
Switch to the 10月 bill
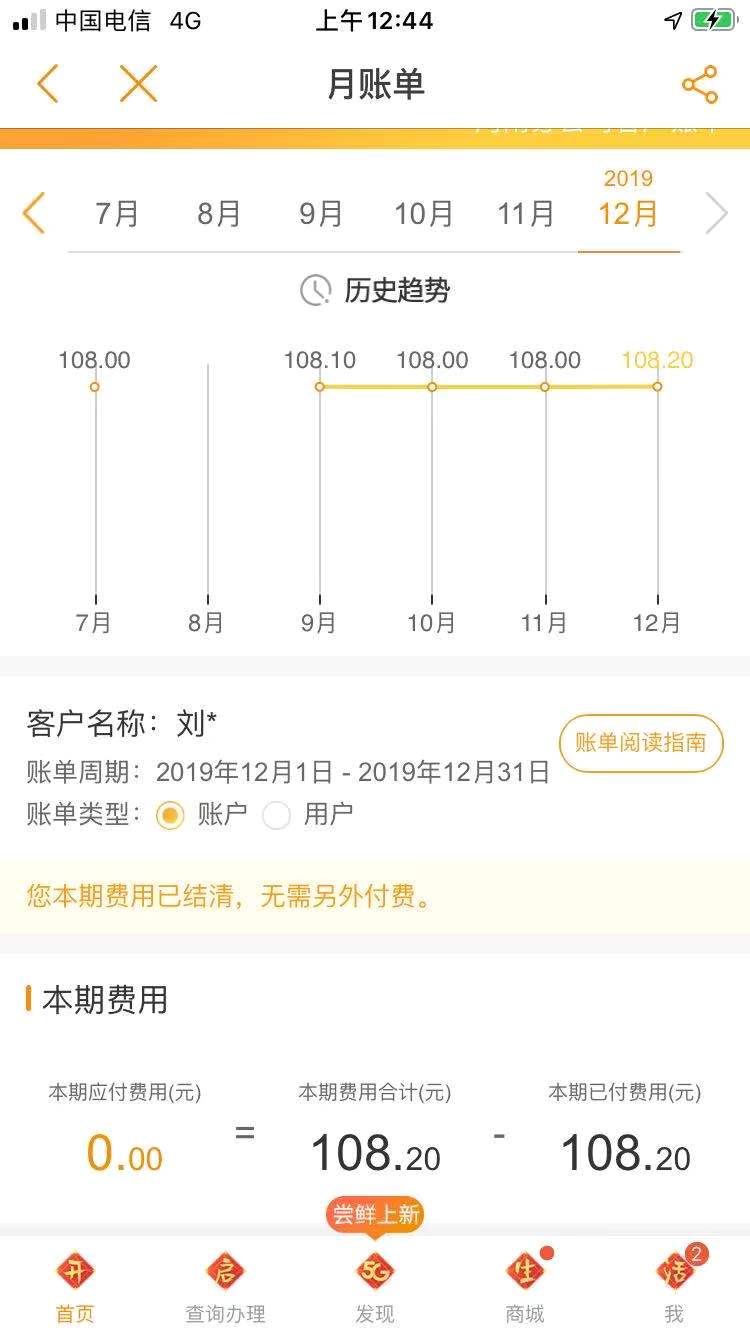(424, 213)
